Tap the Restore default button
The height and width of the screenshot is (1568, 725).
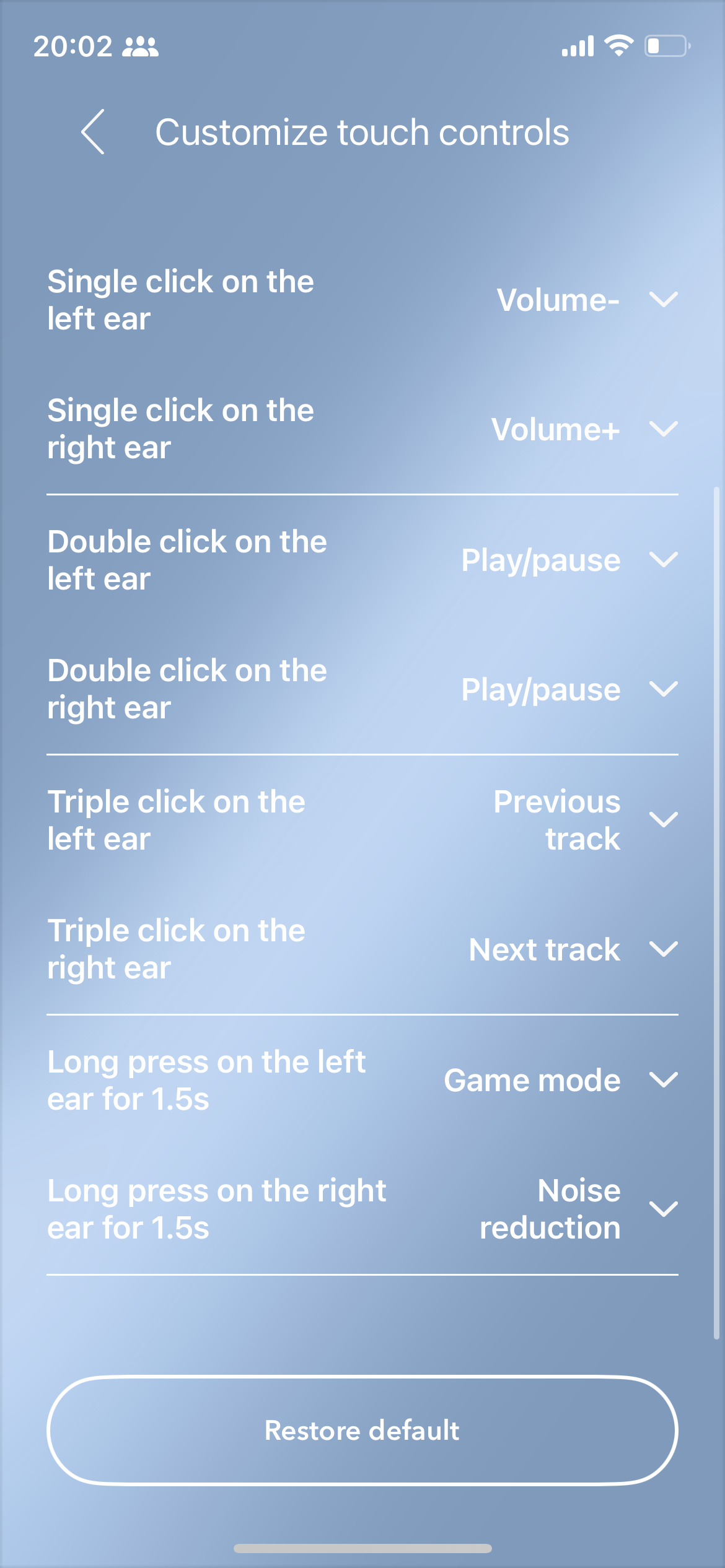362,1431
